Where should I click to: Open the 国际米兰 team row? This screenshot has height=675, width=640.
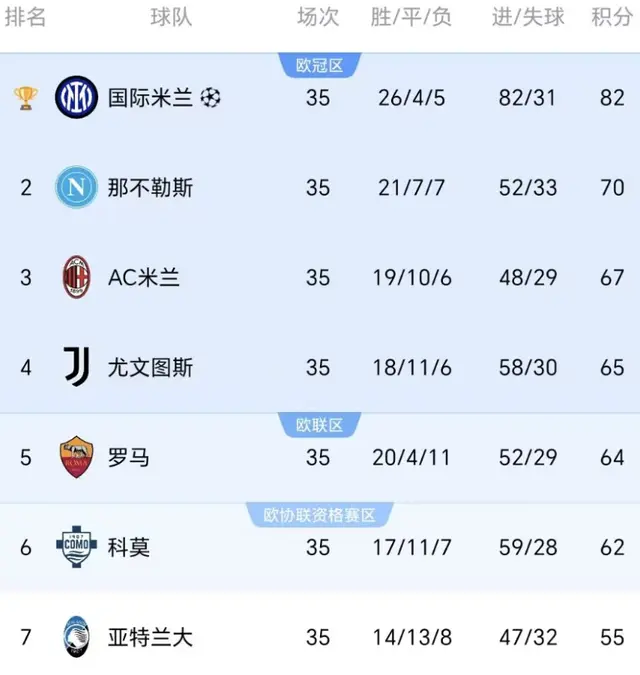(x=320, y=98)
